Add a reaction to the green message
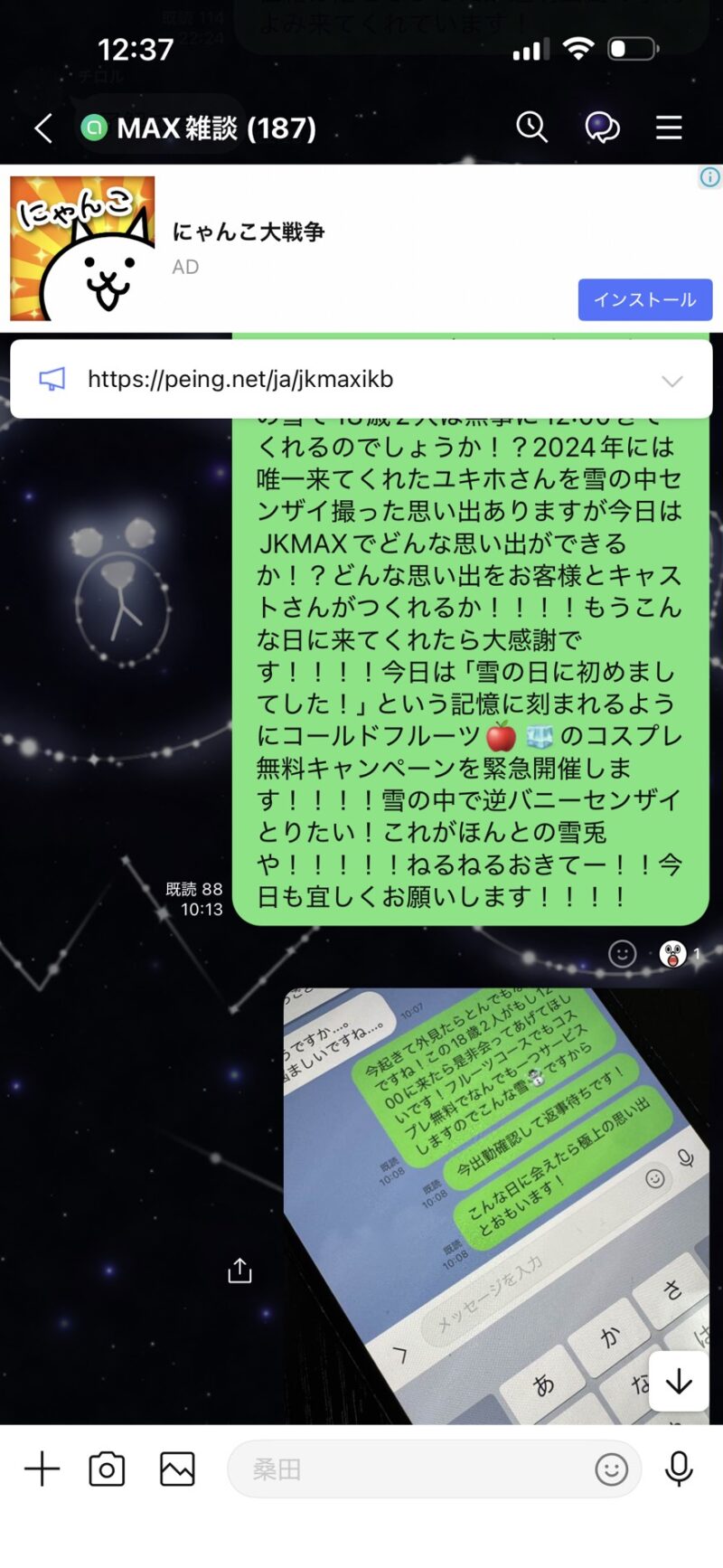Image resolution: width=723 pixels, height=1568 pixels. (622, 954)
